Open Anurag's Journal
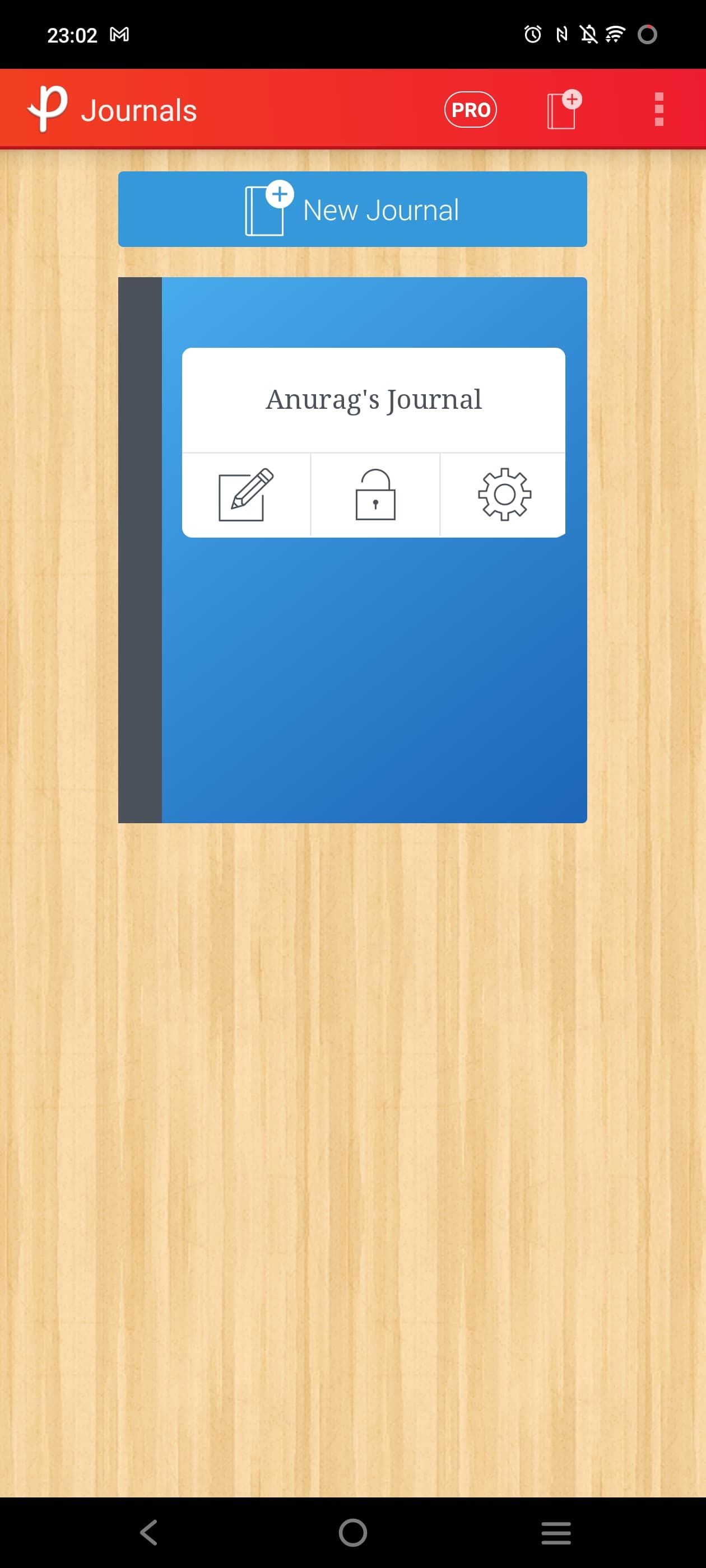The height and width of the screenshot is (1568, 706). [x=373, y=400]
